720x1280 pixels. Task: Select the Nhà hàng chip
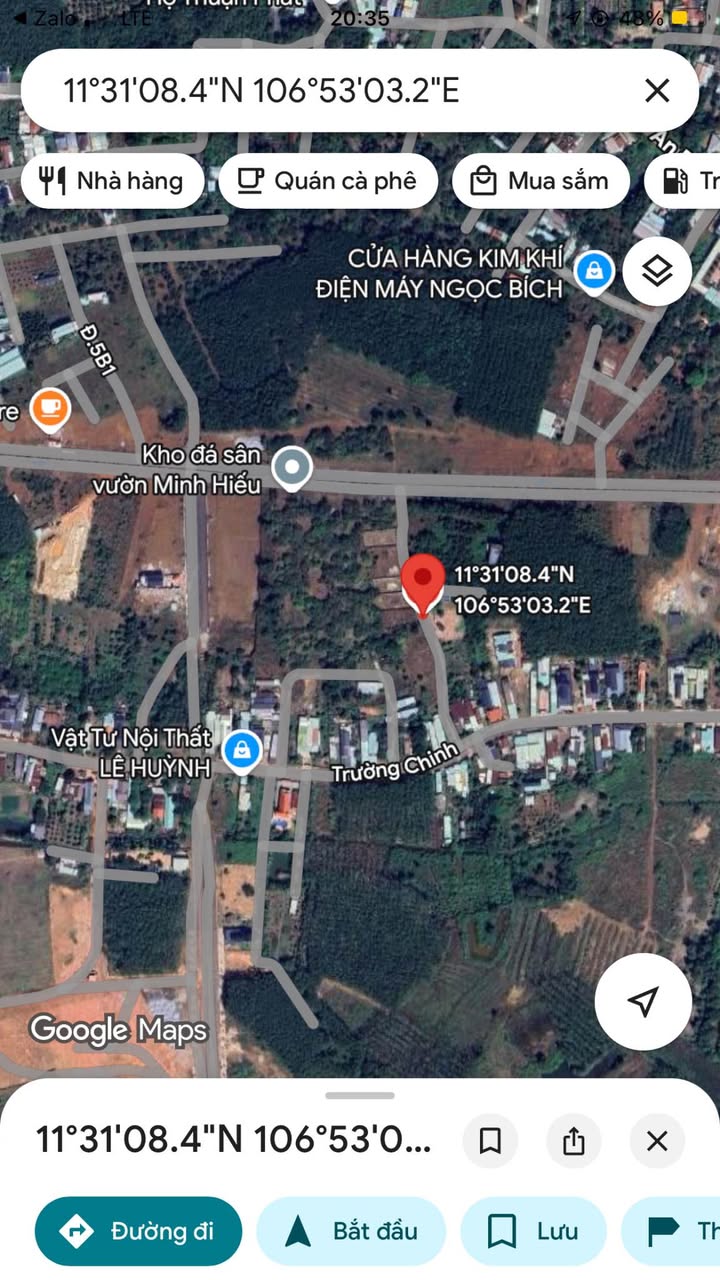coord(112,181)
